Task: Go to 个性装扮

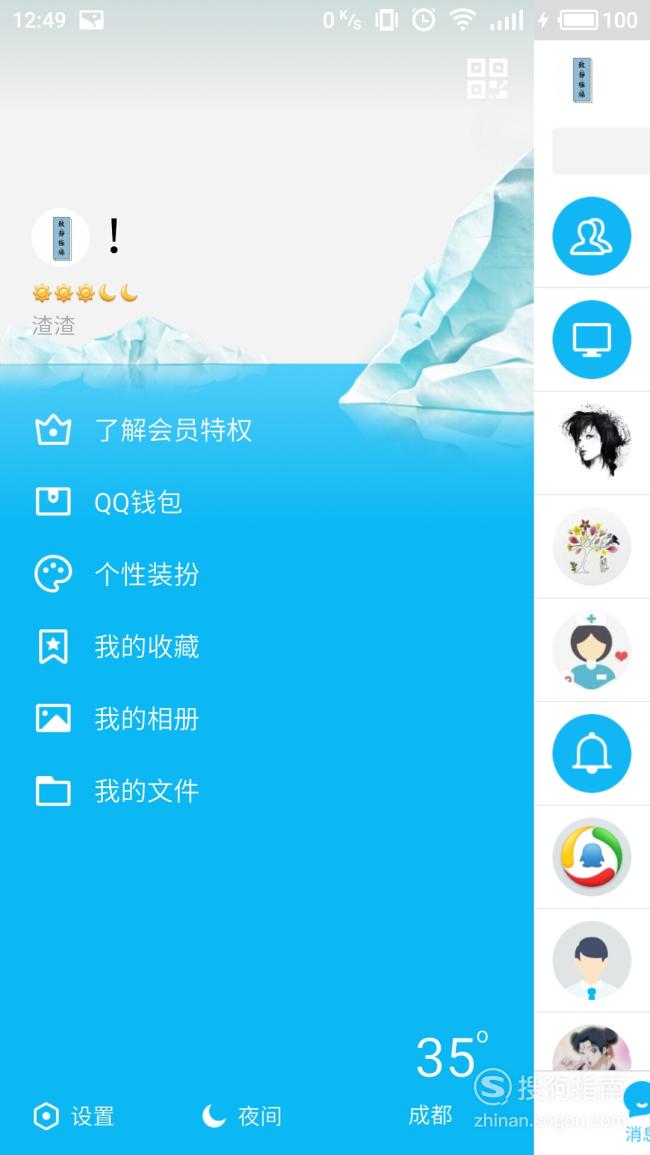Action: (x=146, y=575)
